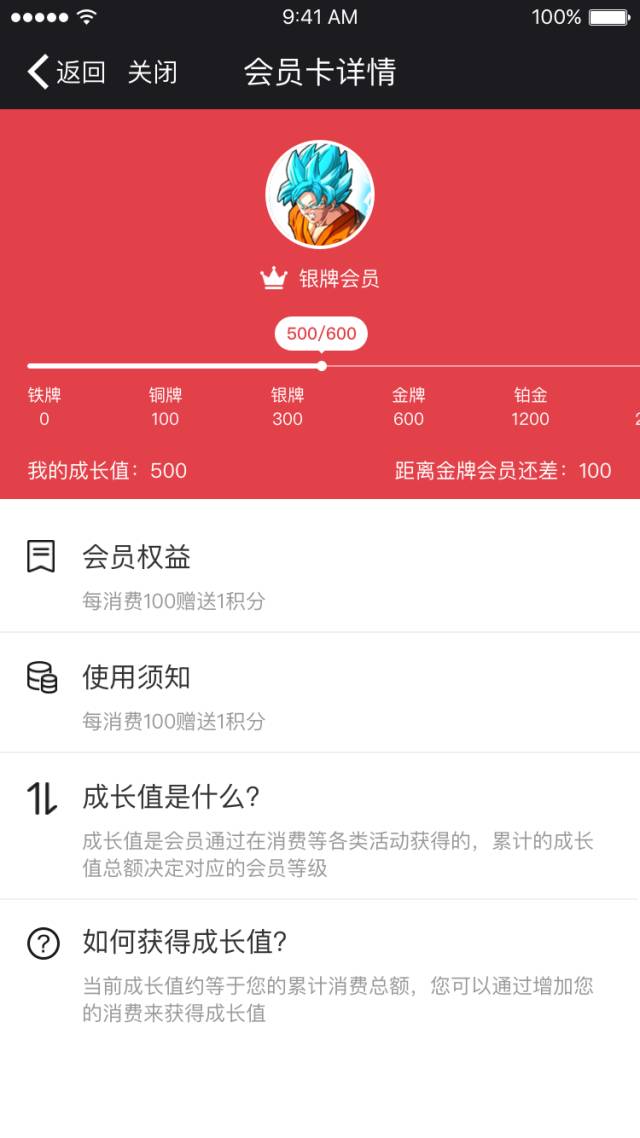Open the profile avatar picture
640x1138 pixels.
coord(320,195)
